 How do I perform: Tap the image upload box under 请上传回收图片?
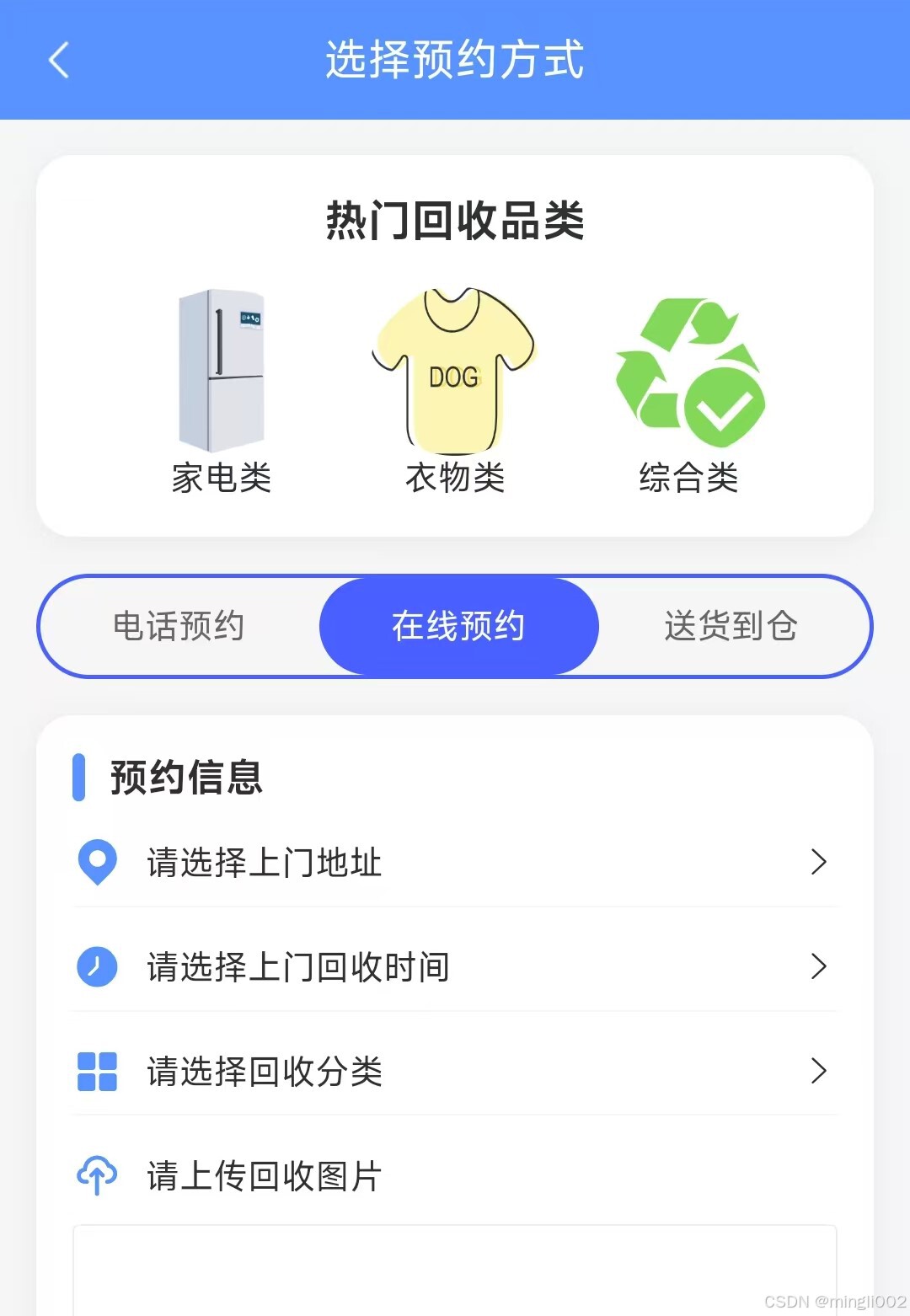455,1271
